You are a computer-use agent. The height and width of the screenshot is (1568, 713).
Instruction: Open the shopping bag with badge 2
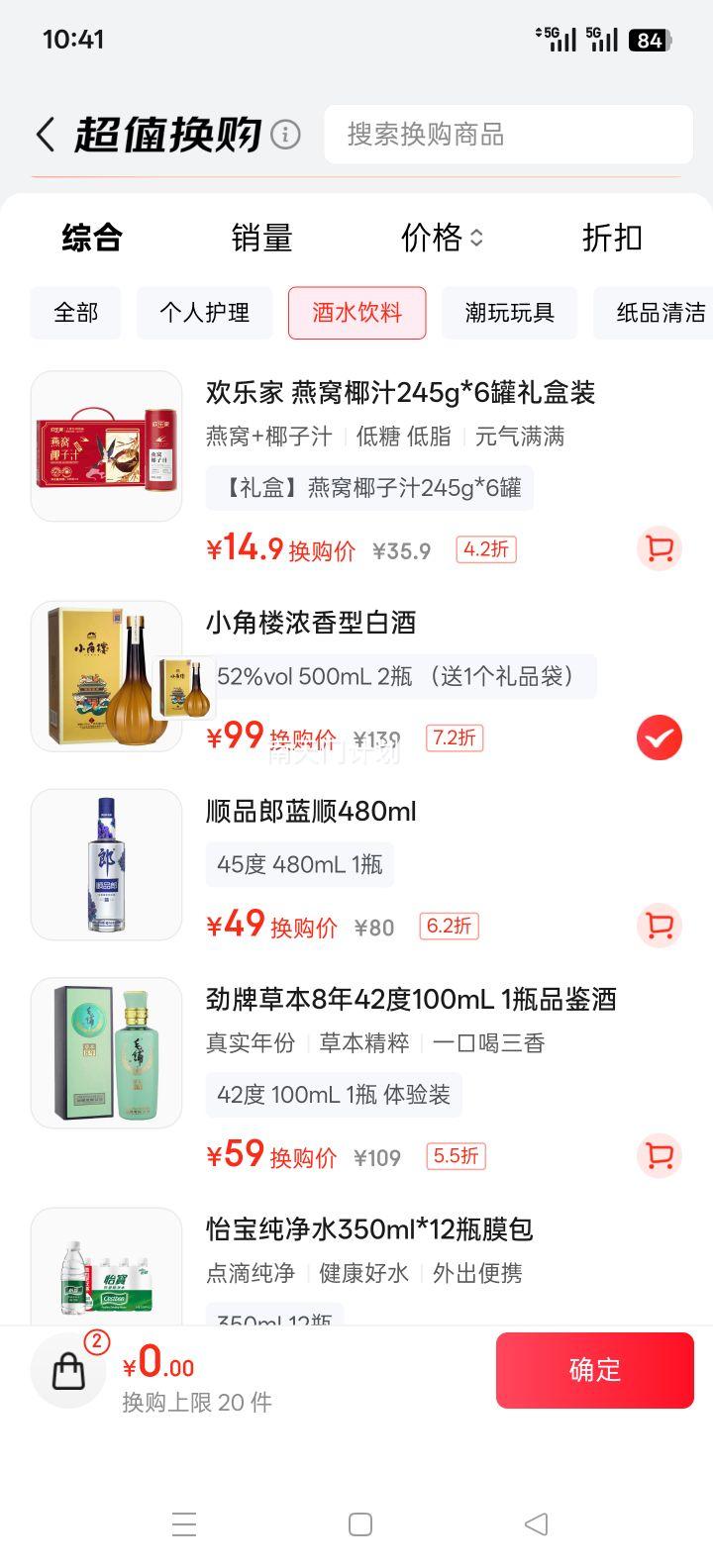(x=67, y=1371)
